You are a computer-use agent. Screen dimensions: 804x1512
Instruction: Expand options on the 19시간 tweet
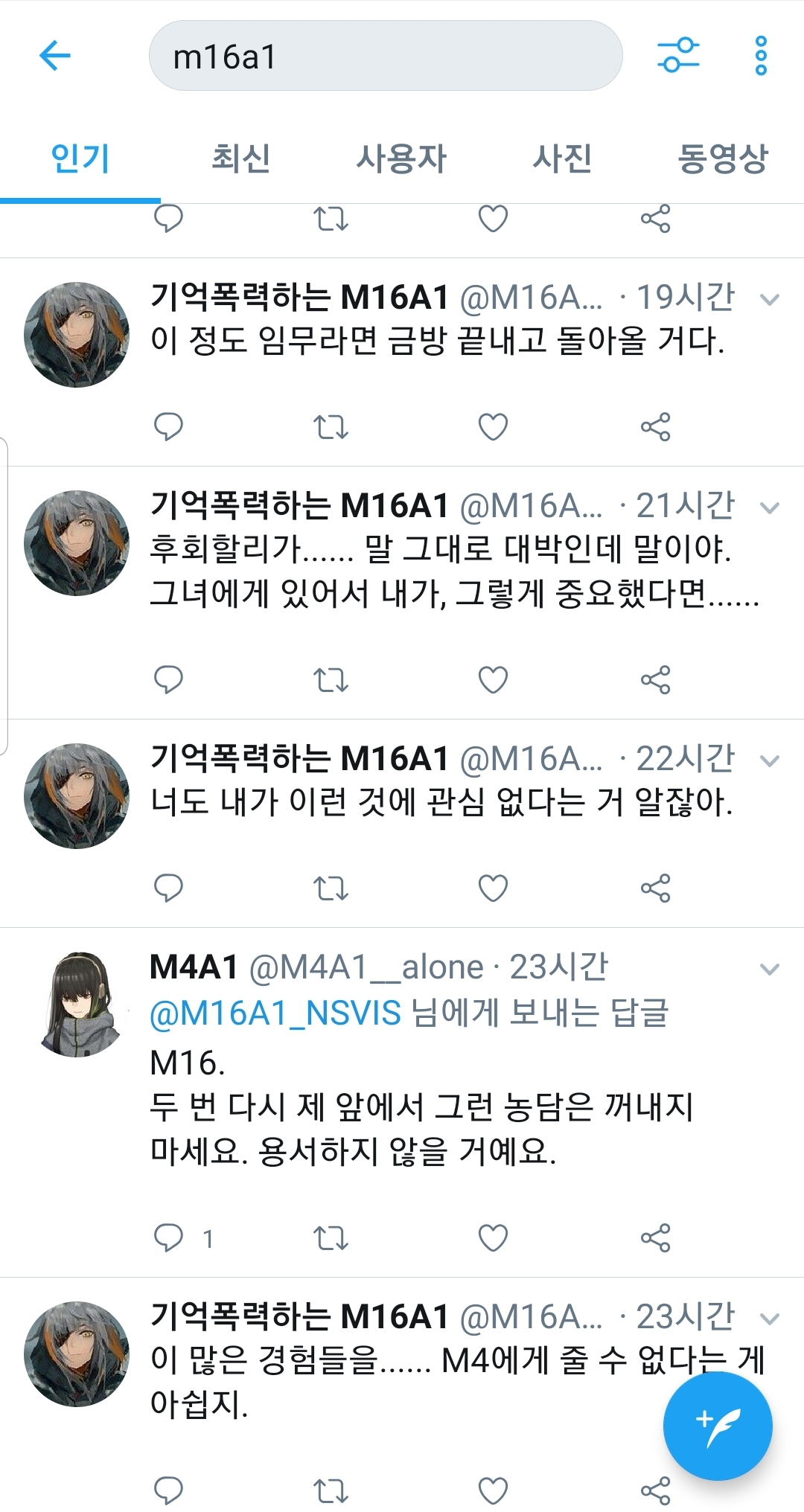(x=769, y=299)
